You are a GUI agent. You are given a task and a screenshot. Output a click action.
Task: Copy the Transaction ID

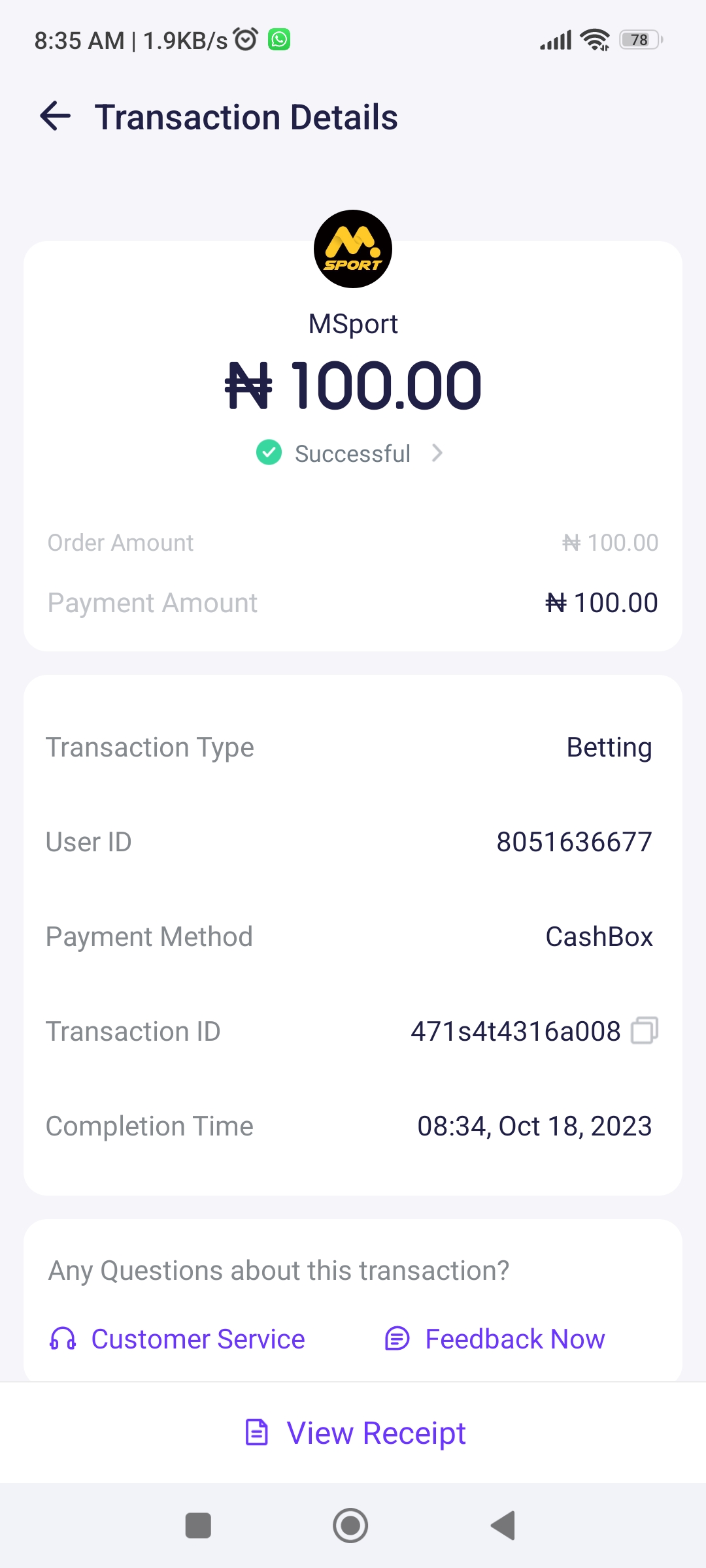(x=644, y=1031)
